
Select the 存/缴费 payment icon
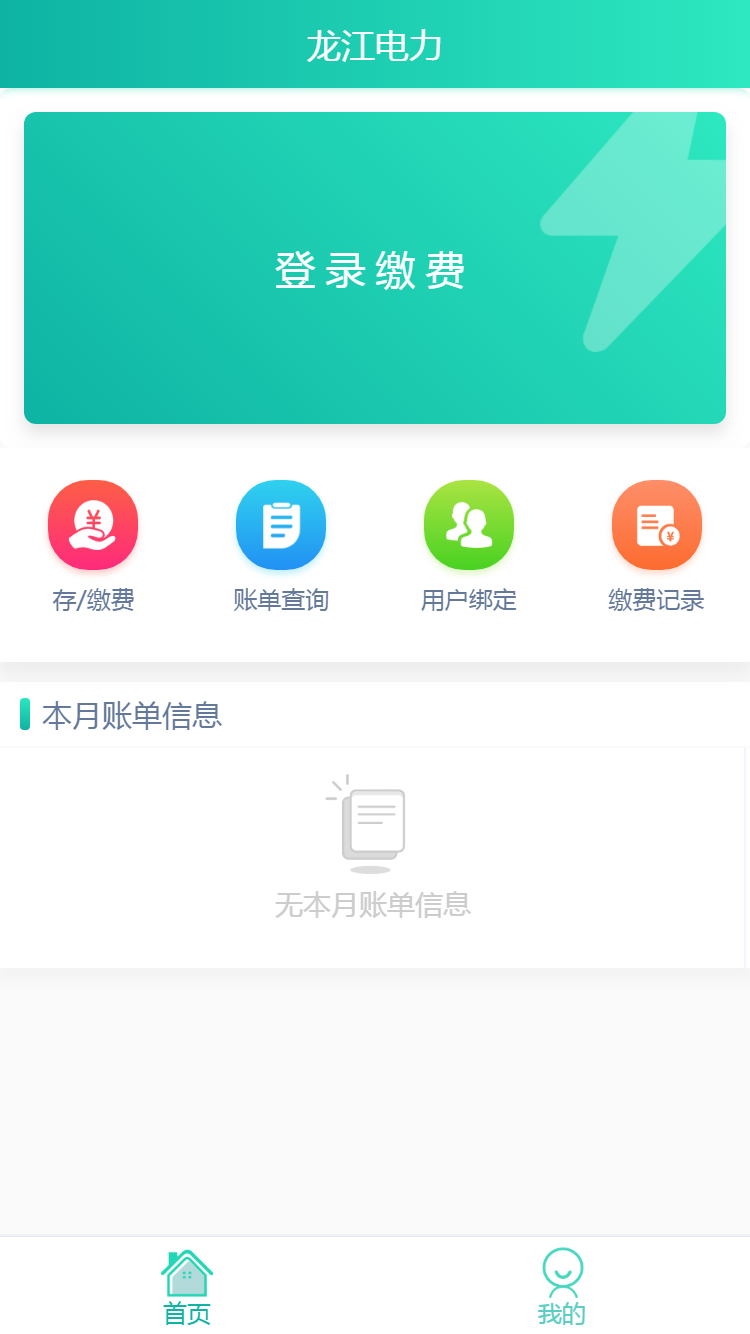click(x=93, y=524)
